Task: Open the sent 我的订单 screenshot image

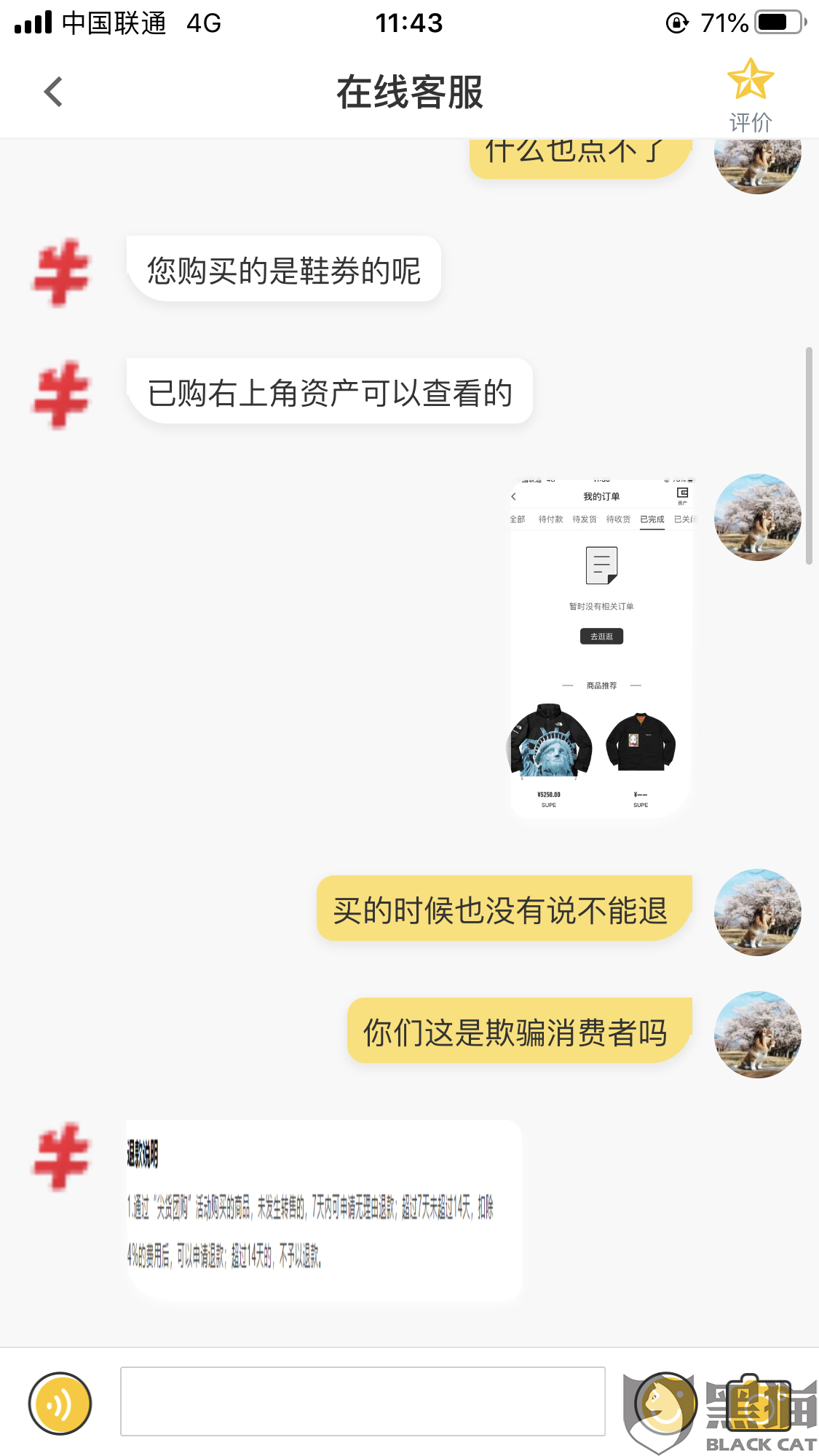Action: [x=601, y=648]
